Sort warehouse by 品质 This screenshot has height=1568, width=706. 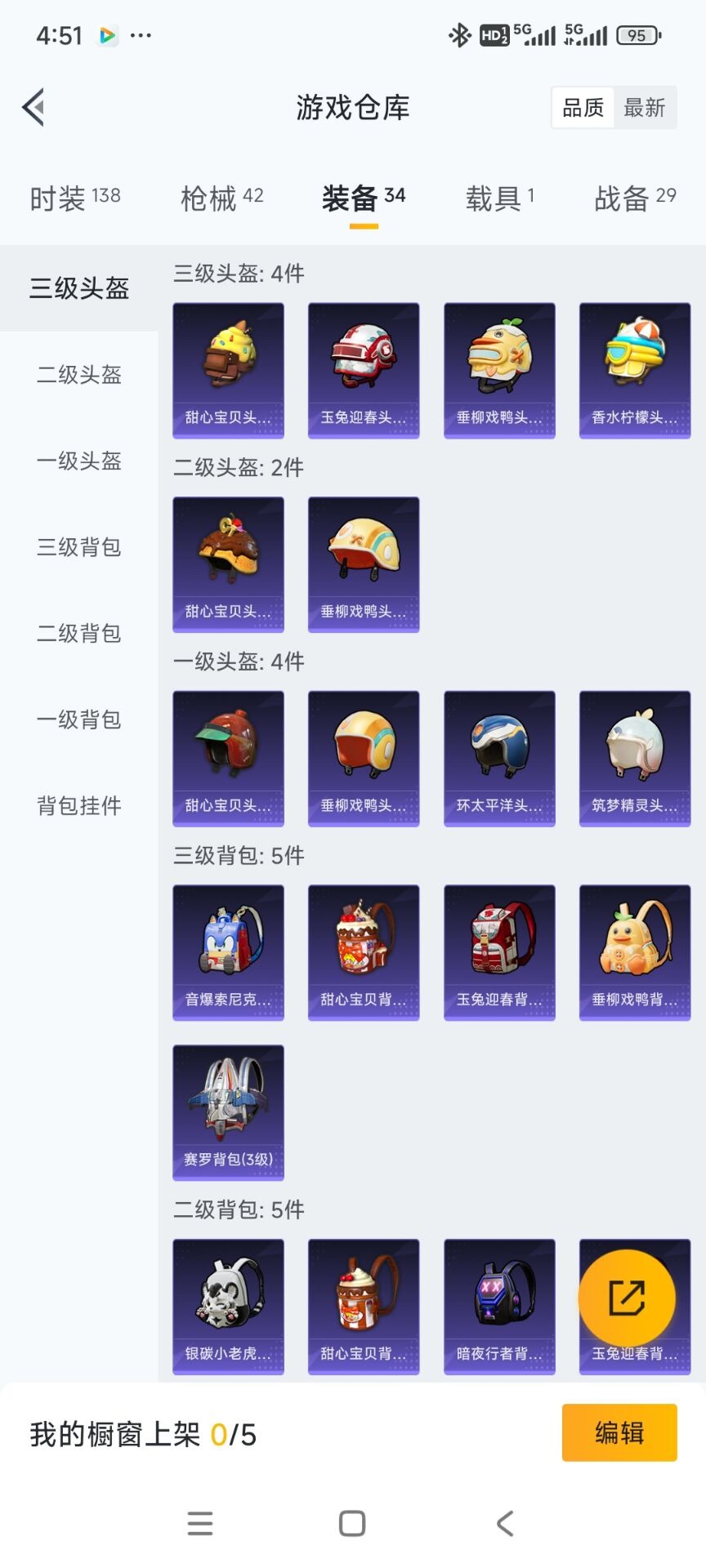tap(583, 108)
